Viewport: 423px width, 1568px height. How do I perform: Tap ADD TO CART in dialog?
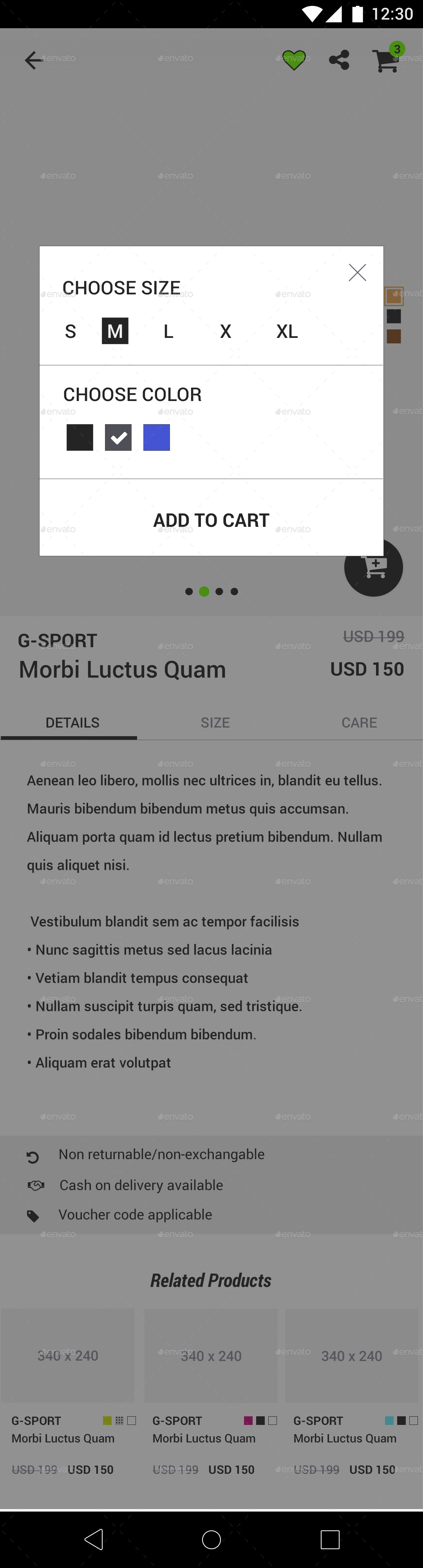point(211,521)
